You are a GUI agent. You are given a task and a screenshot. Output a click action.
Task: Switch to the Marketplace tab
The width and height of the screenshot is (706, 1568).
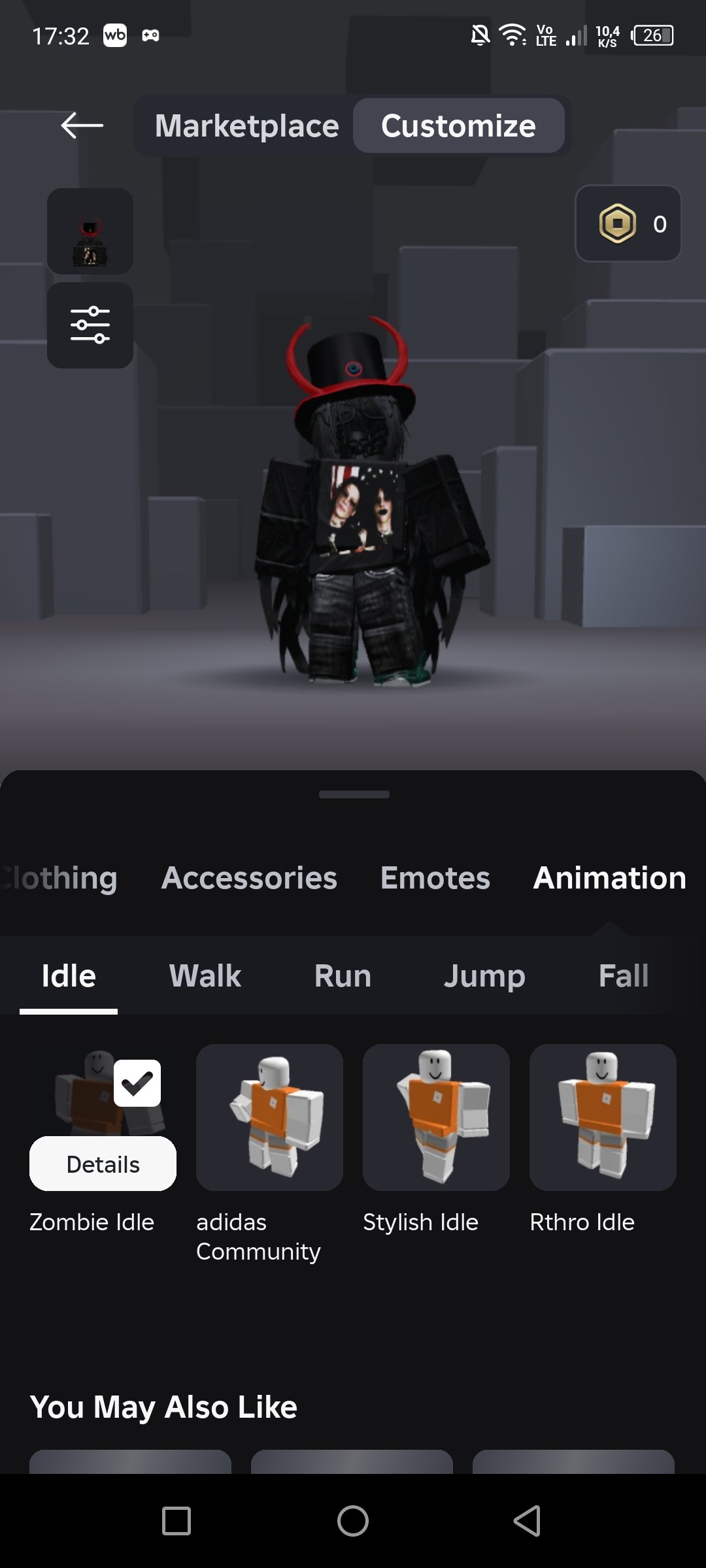pos(246,125)
